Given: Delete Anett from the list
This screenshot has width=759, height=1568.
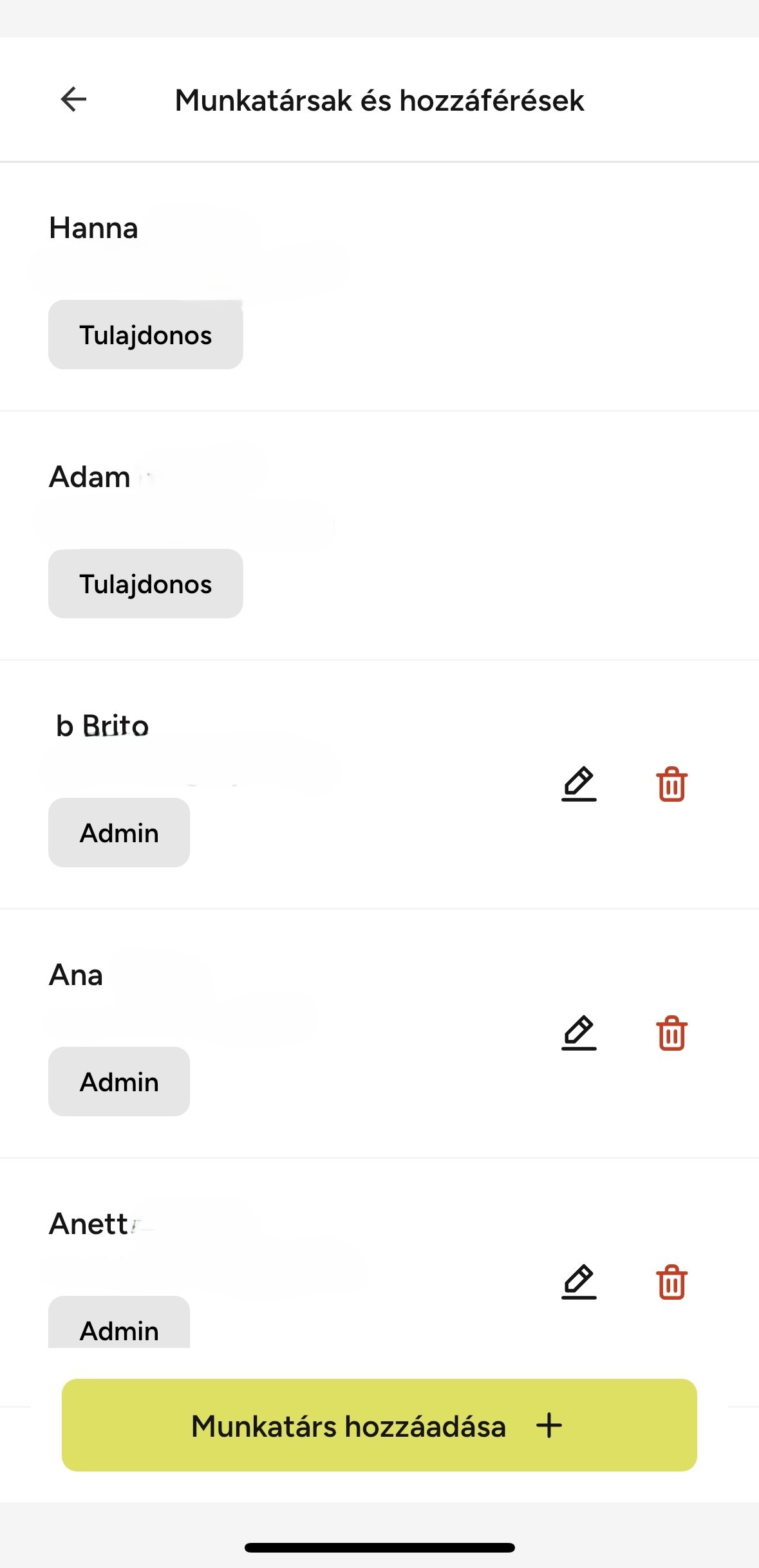Looking at the screenshot, I should [671, 1282].
